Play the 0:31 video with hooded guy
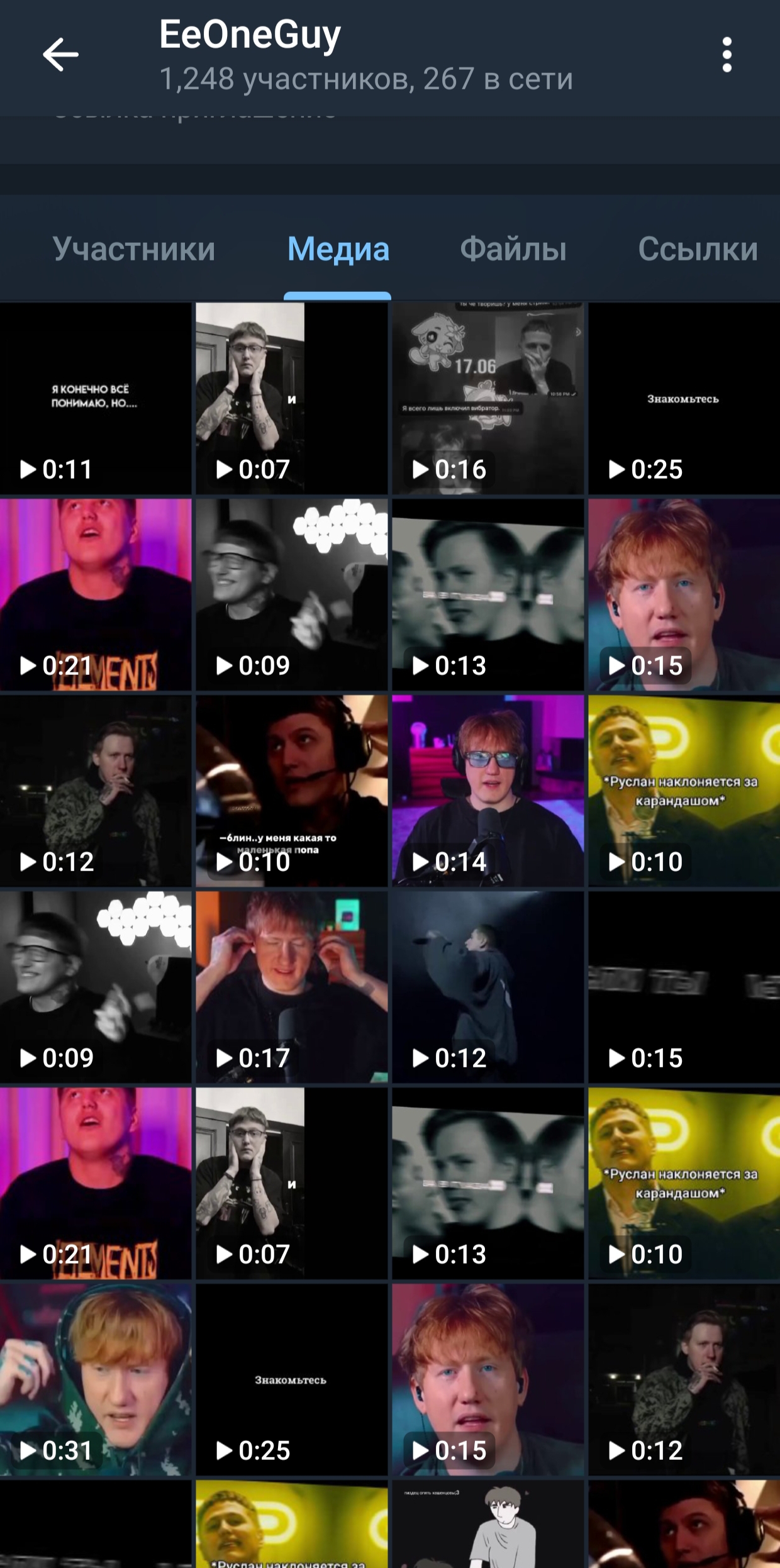This screenshot has width=780, height=1568. coord(96,1379)
